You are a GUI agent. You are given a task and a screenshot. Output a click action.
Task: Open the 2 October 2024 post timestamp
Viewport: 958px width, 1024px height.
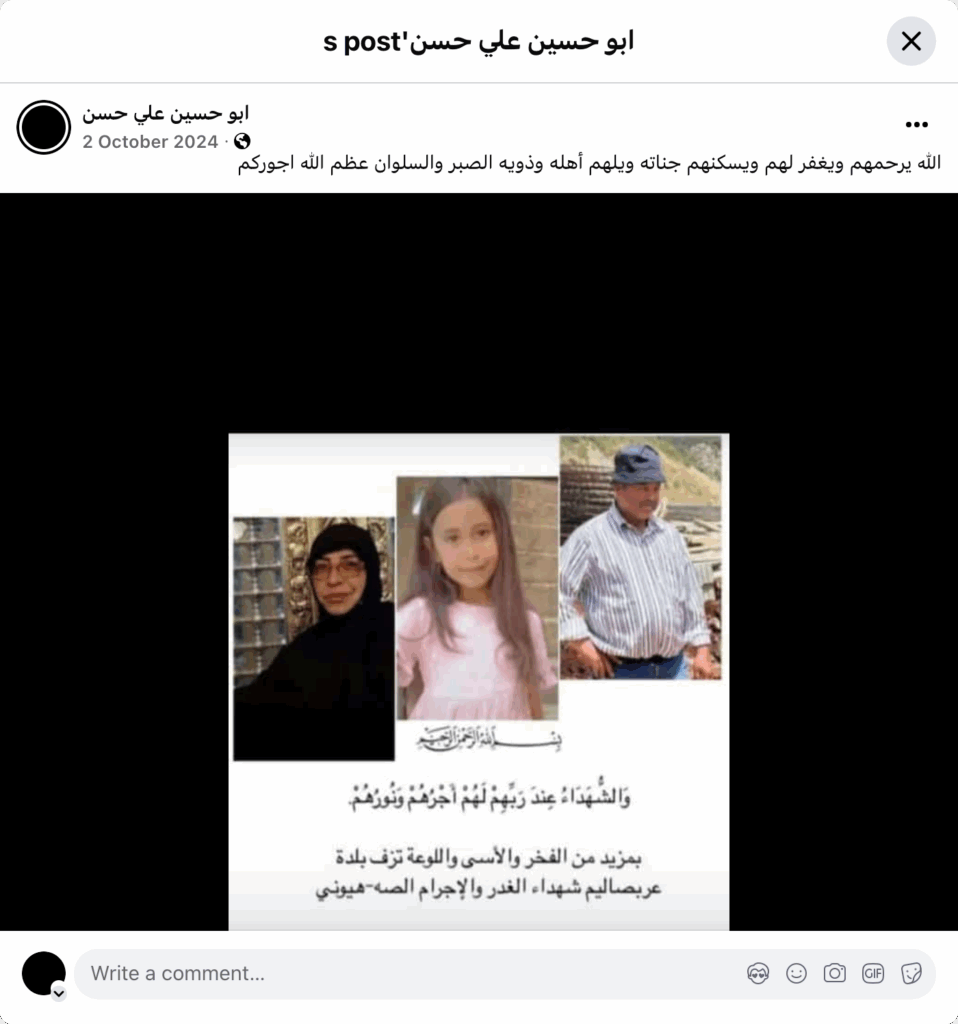tap(150, 142)
